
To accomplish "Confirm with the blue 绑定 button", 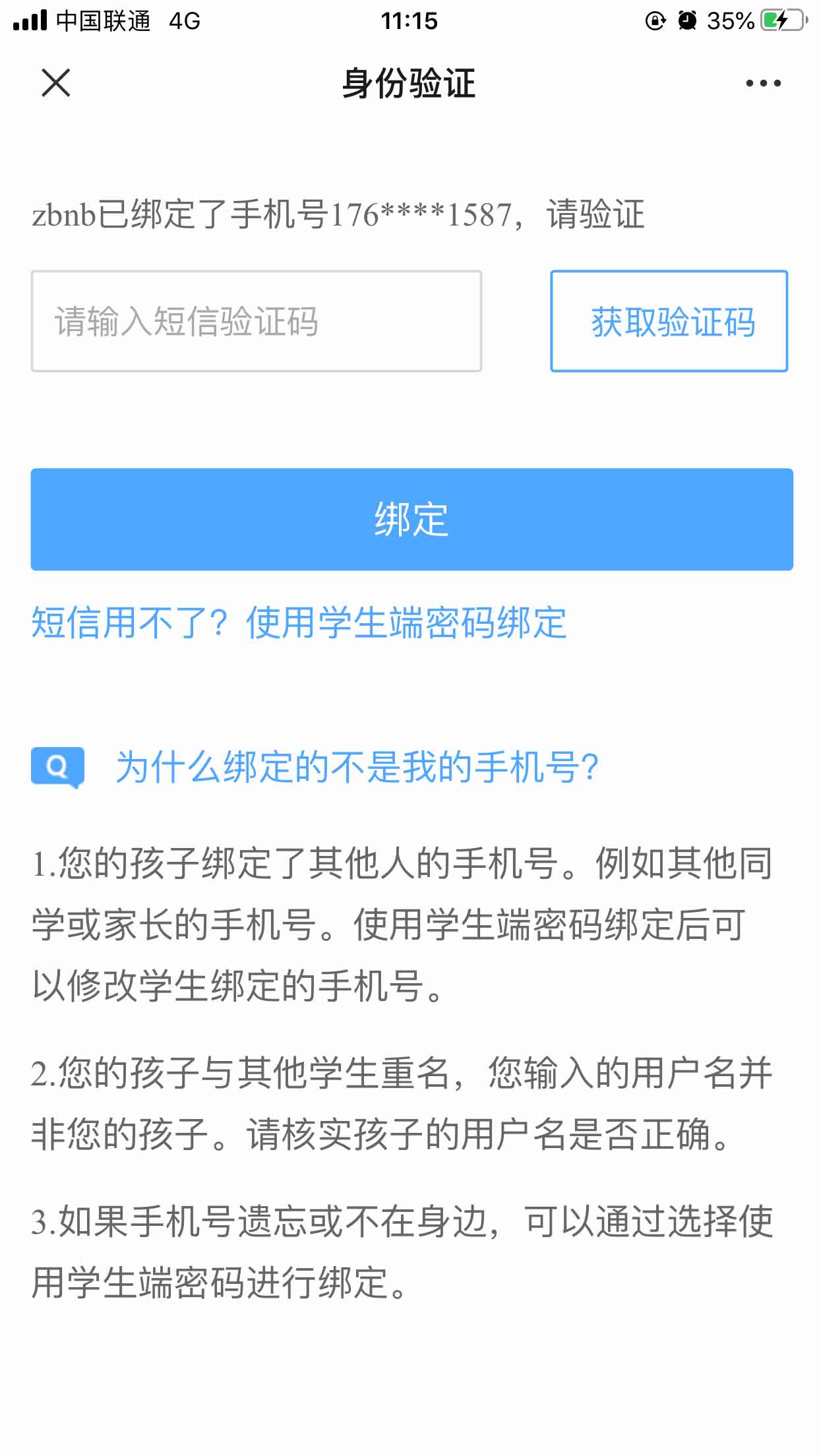I will point(411,520).
